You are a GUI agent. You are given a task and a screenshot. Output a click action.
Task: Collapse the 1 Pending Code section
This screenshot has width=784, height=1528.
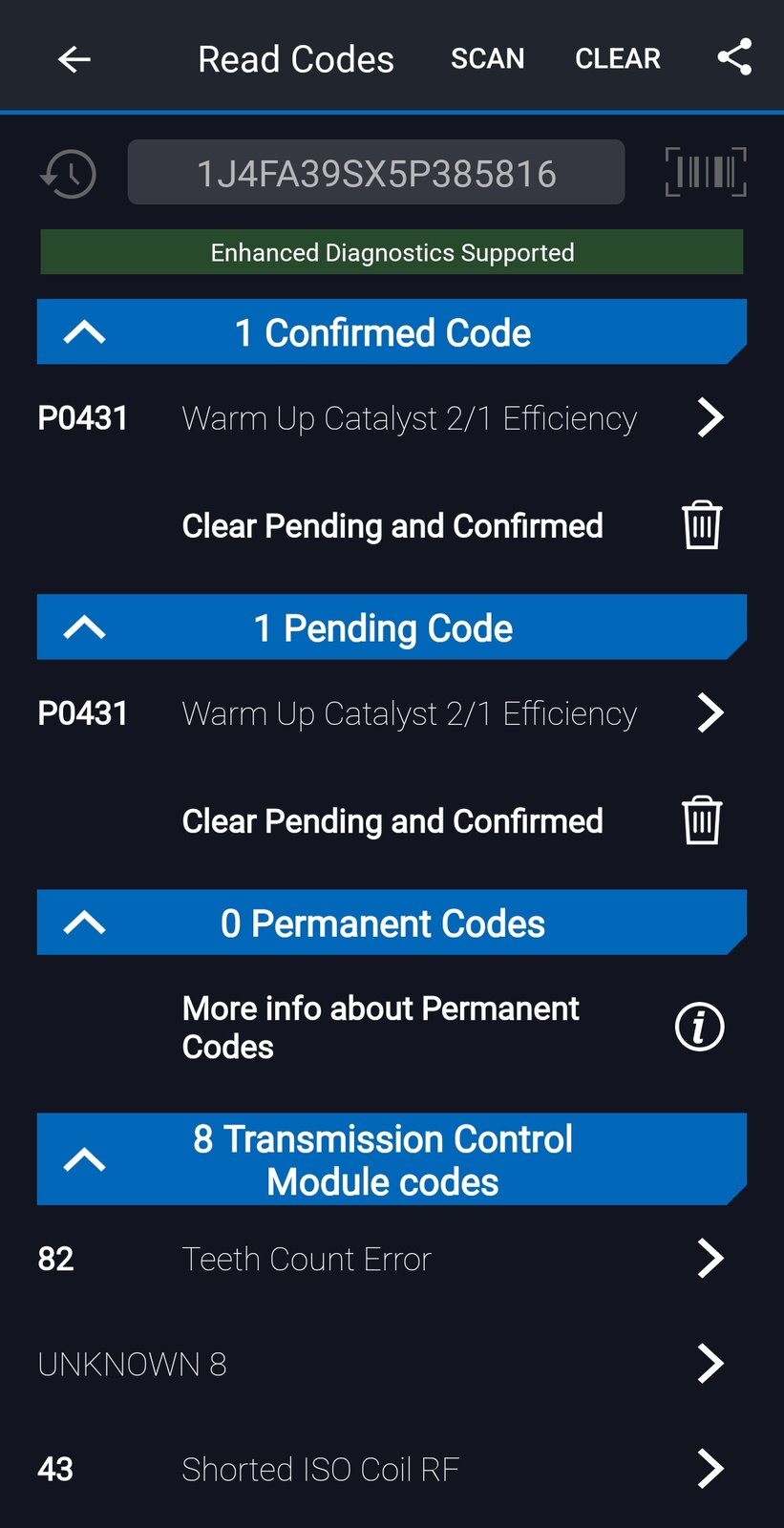click(84, 627)
